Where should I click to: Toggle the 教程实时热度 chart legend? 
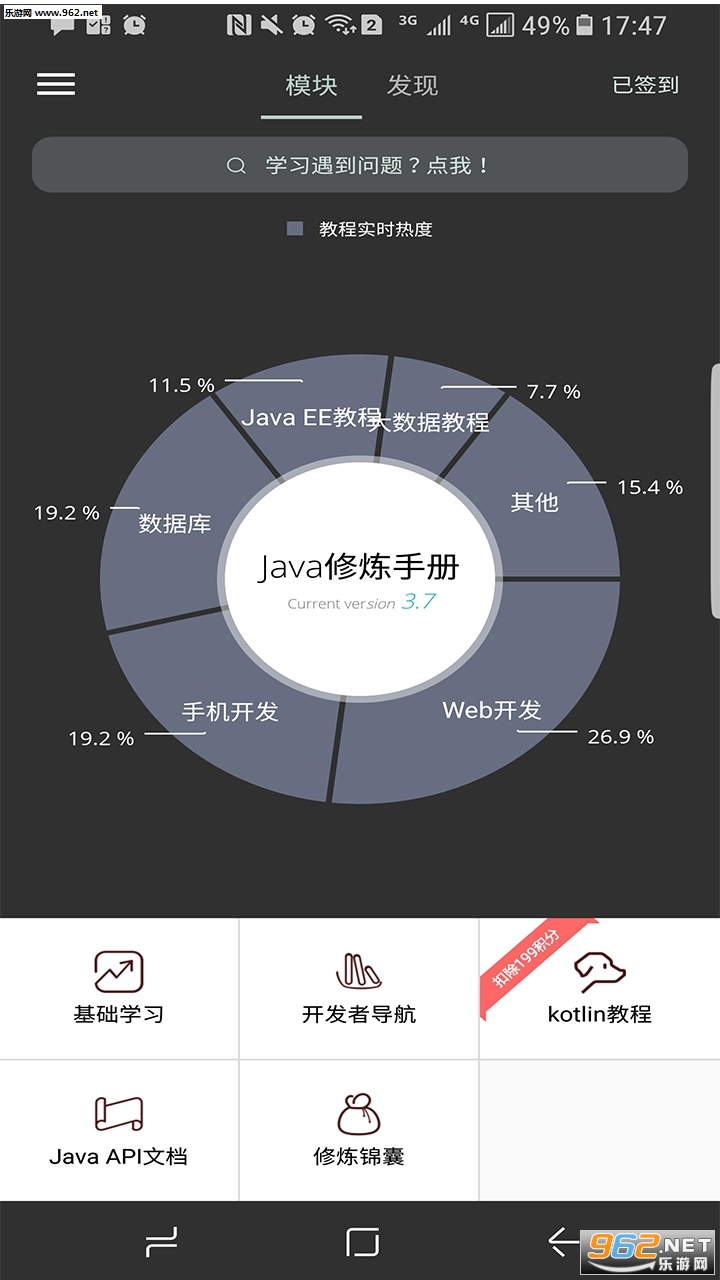pyautogui.click(x=360, y=229)
